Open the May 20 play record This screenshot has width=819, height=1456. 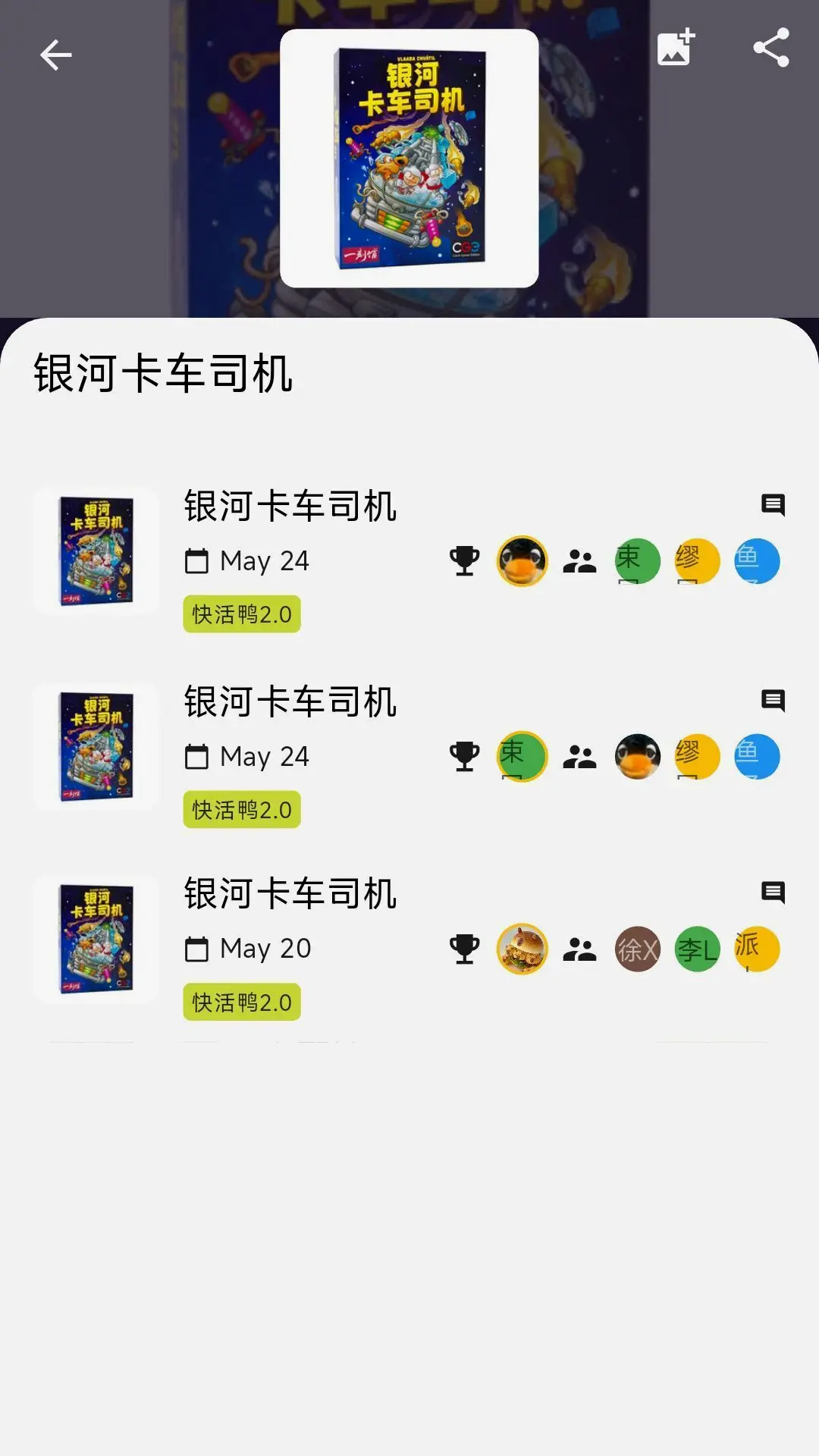point(290,895)
